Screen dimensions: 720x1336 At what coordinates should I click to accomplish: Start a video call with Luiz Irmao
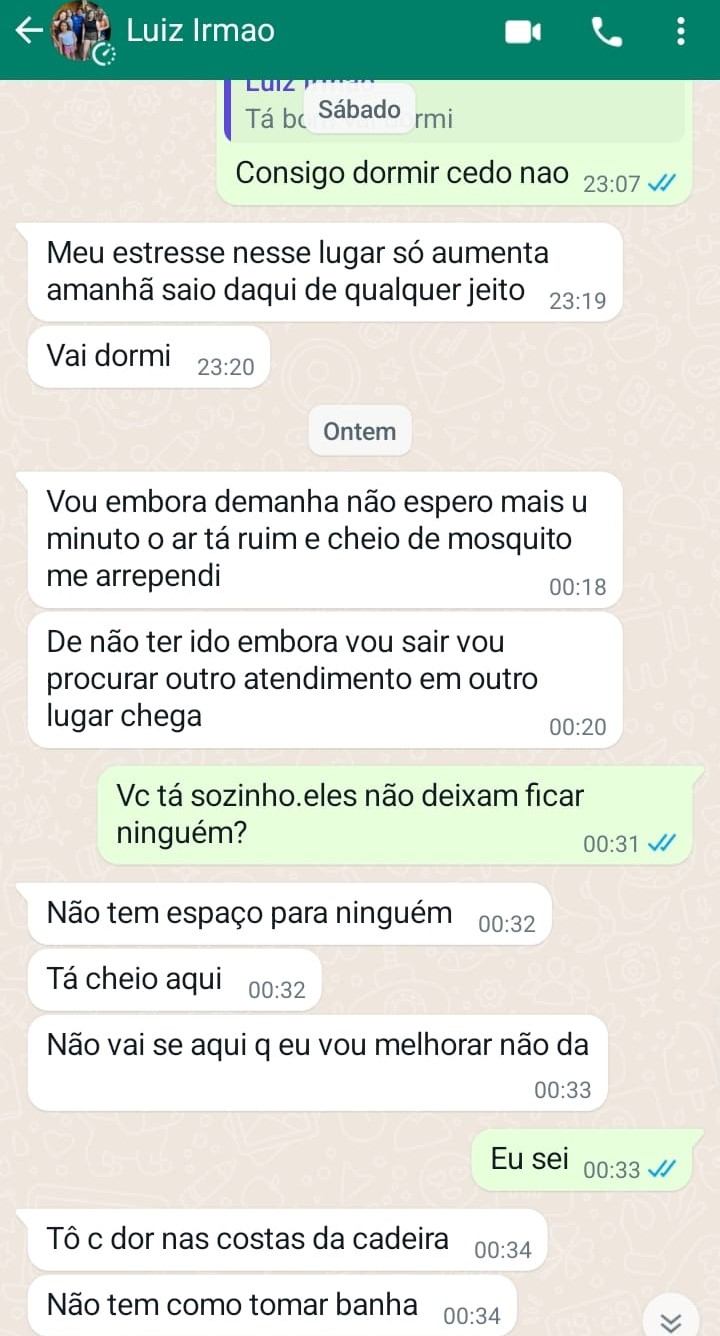tap(521, 30)
